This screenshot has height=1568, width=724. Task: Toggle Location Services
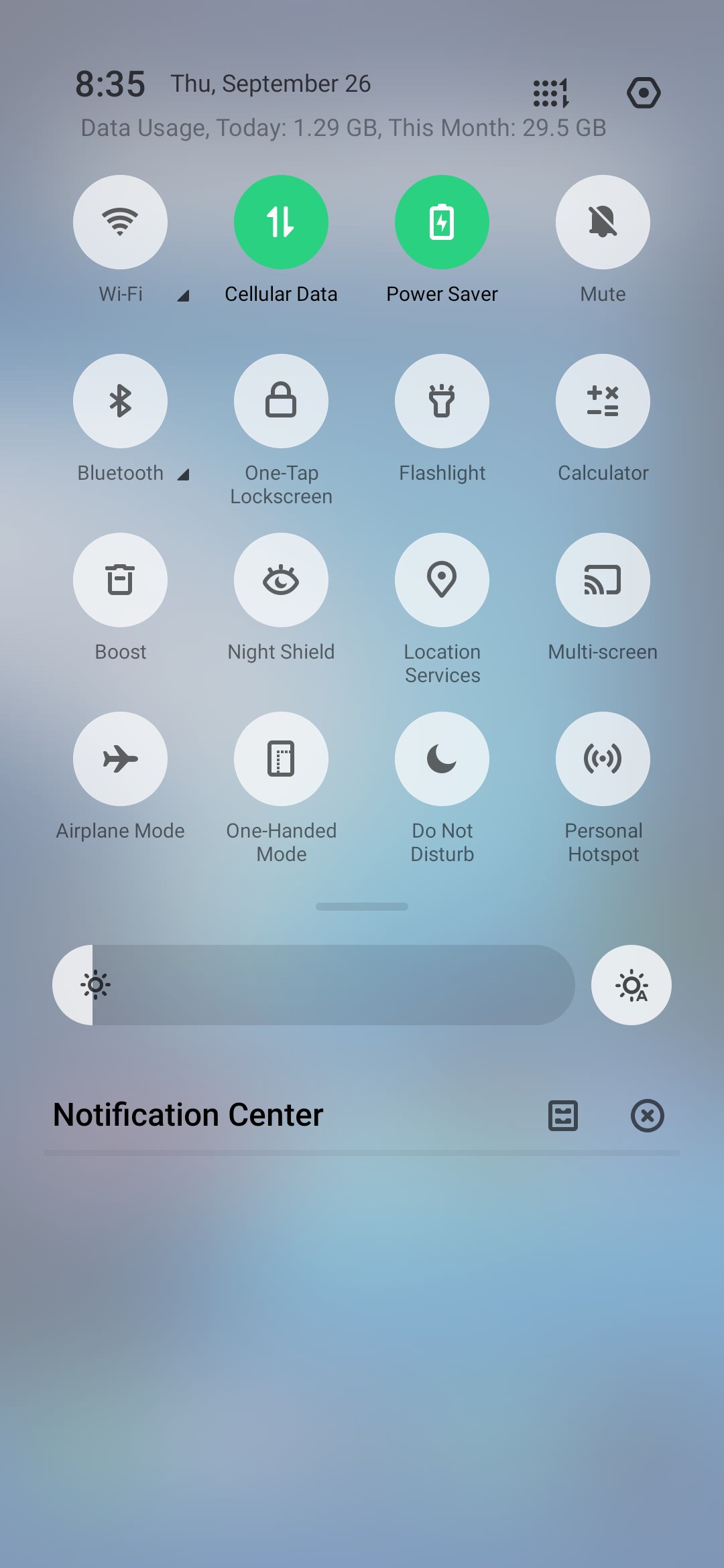[x=442, y=580]
